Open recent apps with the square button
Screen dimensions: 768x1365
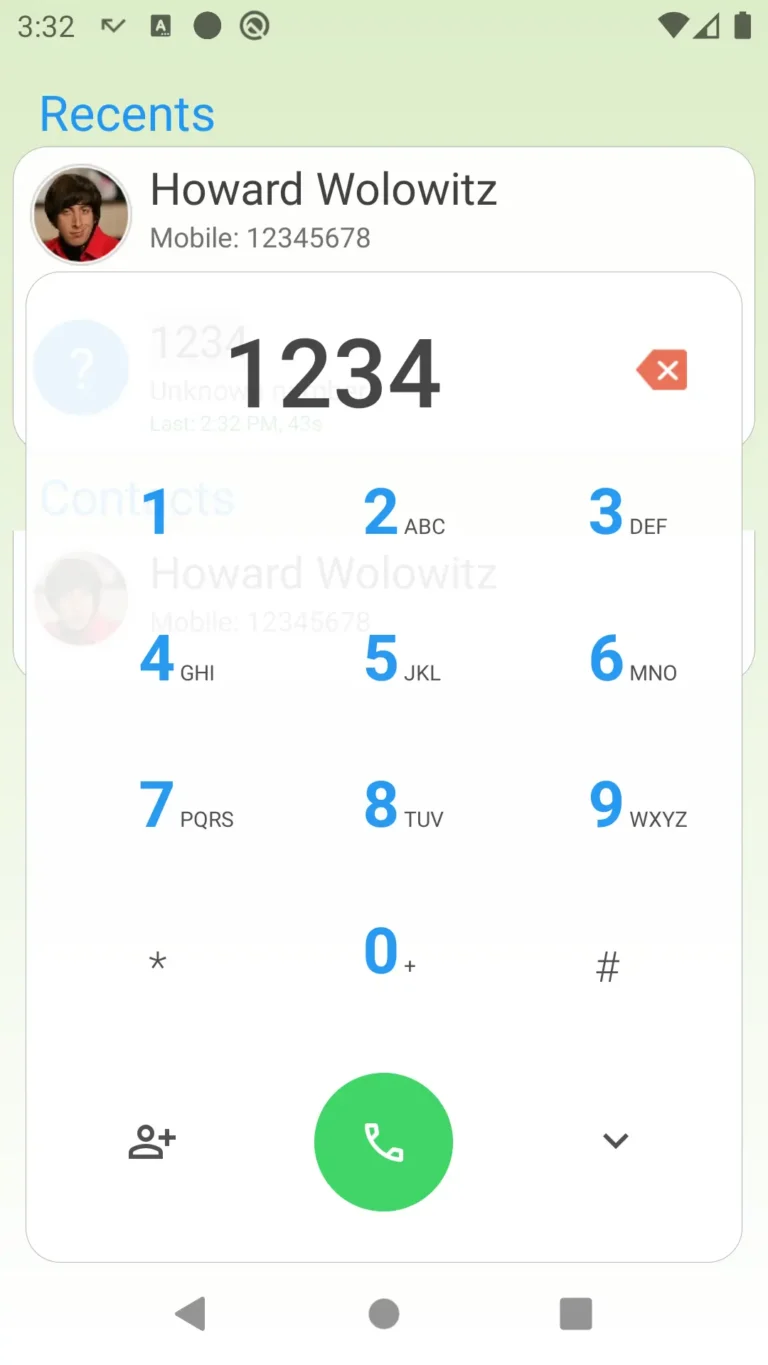click(x=575, y=1313)
